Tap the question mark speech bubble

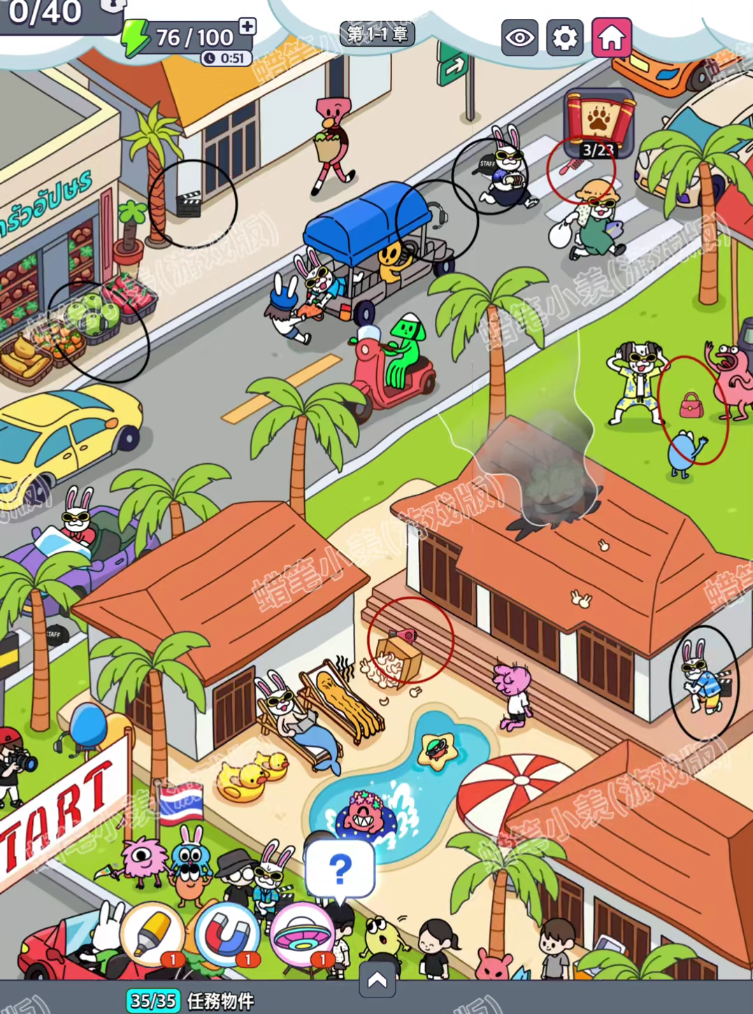click(x=340, y=869)
